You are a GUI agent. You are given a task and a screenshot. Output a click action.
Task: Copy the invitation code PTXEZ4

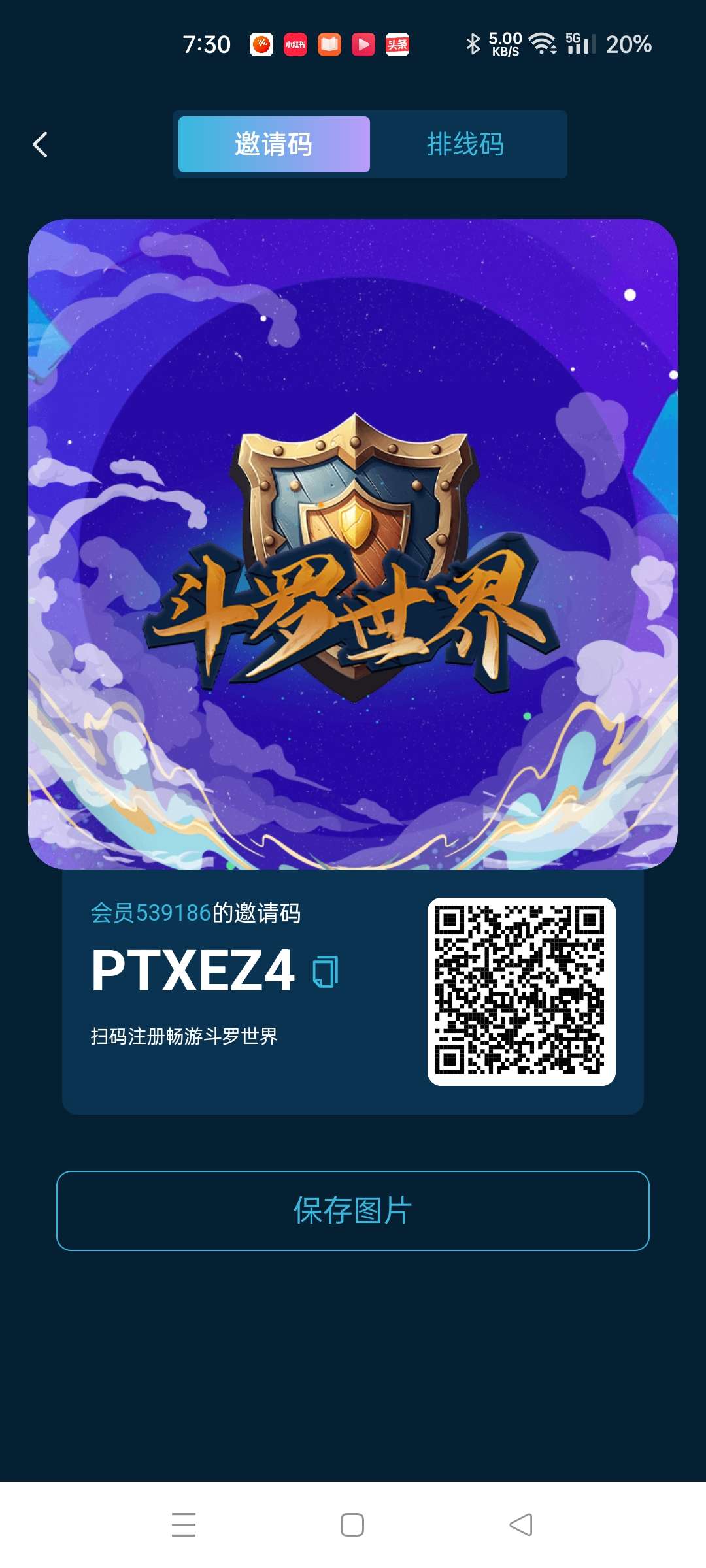point(326,972)
